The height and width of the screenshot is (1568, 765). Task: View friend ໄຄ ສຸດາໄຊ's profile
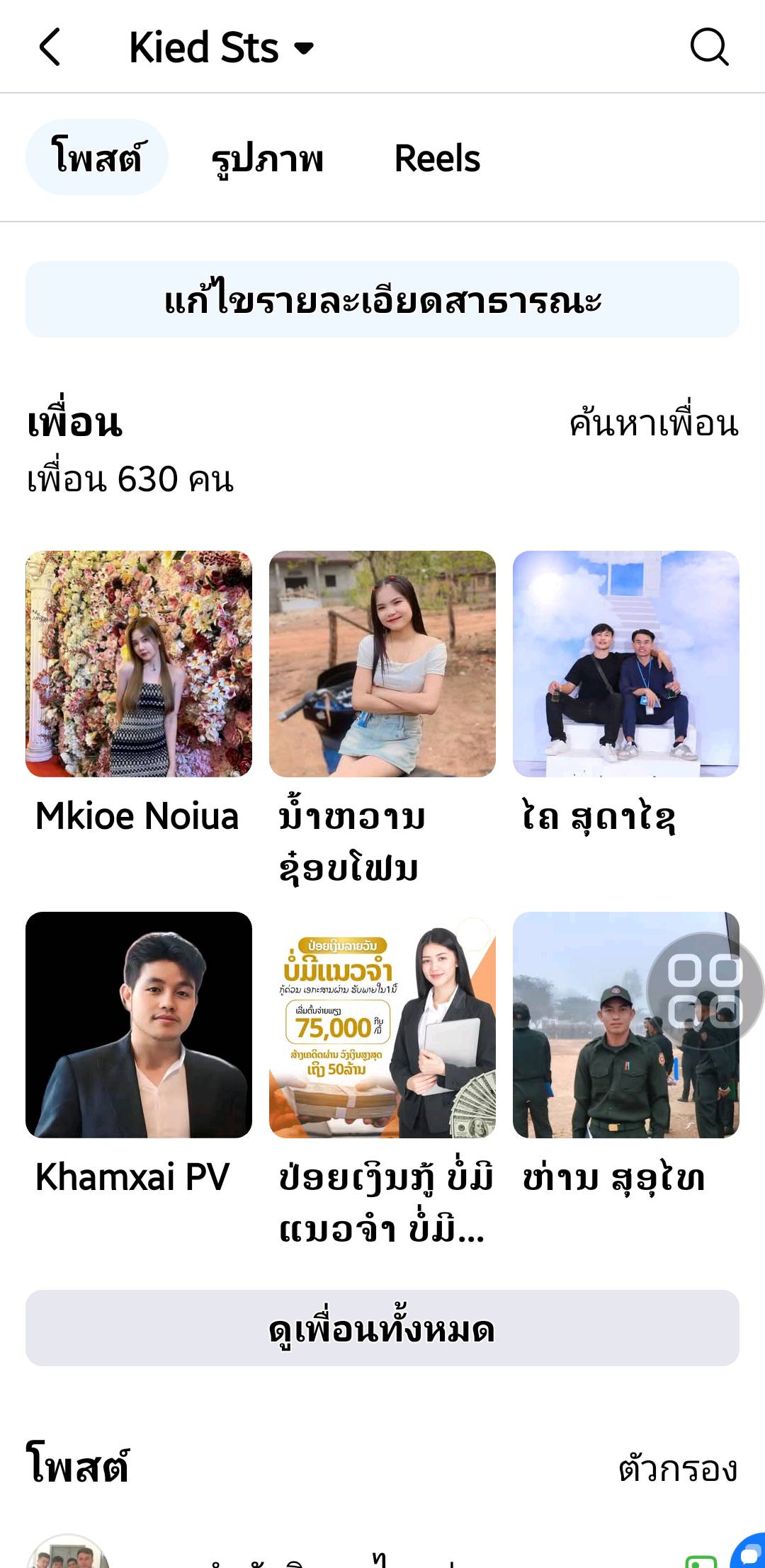[x=626, y=664]
